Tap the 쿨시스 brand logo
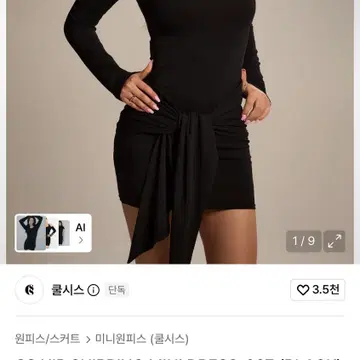The image size is (360, 360). point(29,290)
